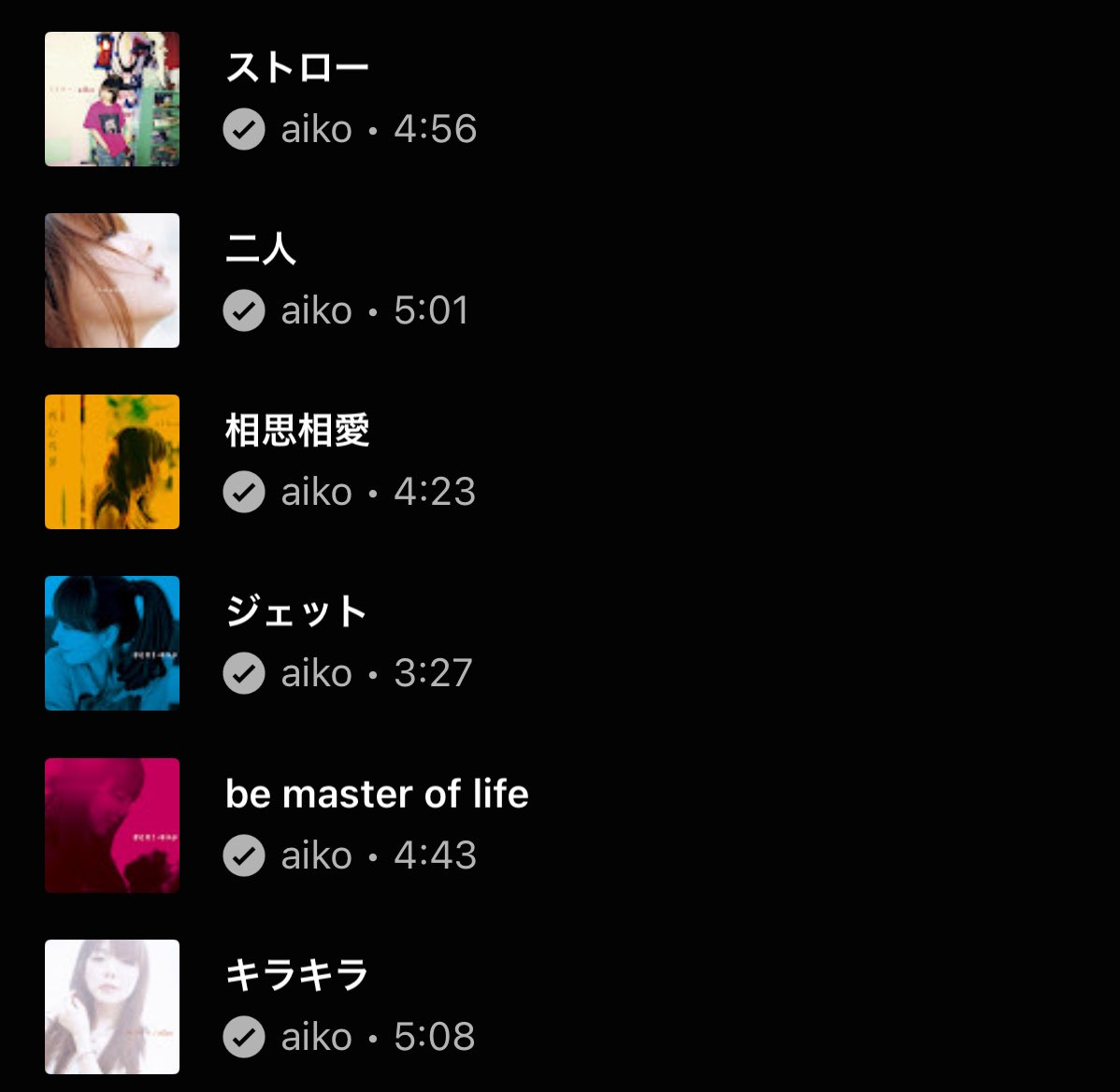1120x1092 pixels.
Task: Start playing ジェット
Action: pos(295,613)
